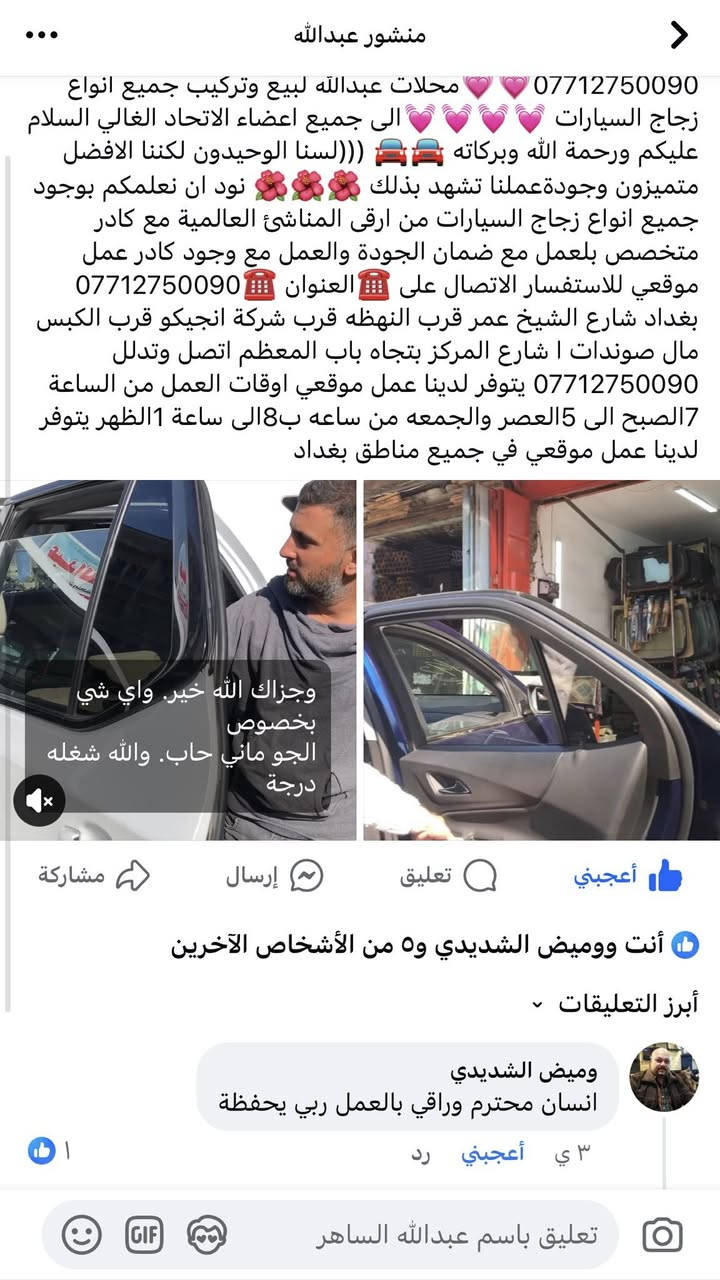
Task: Share the post with مشاركة
Action: tap(94, 877)
